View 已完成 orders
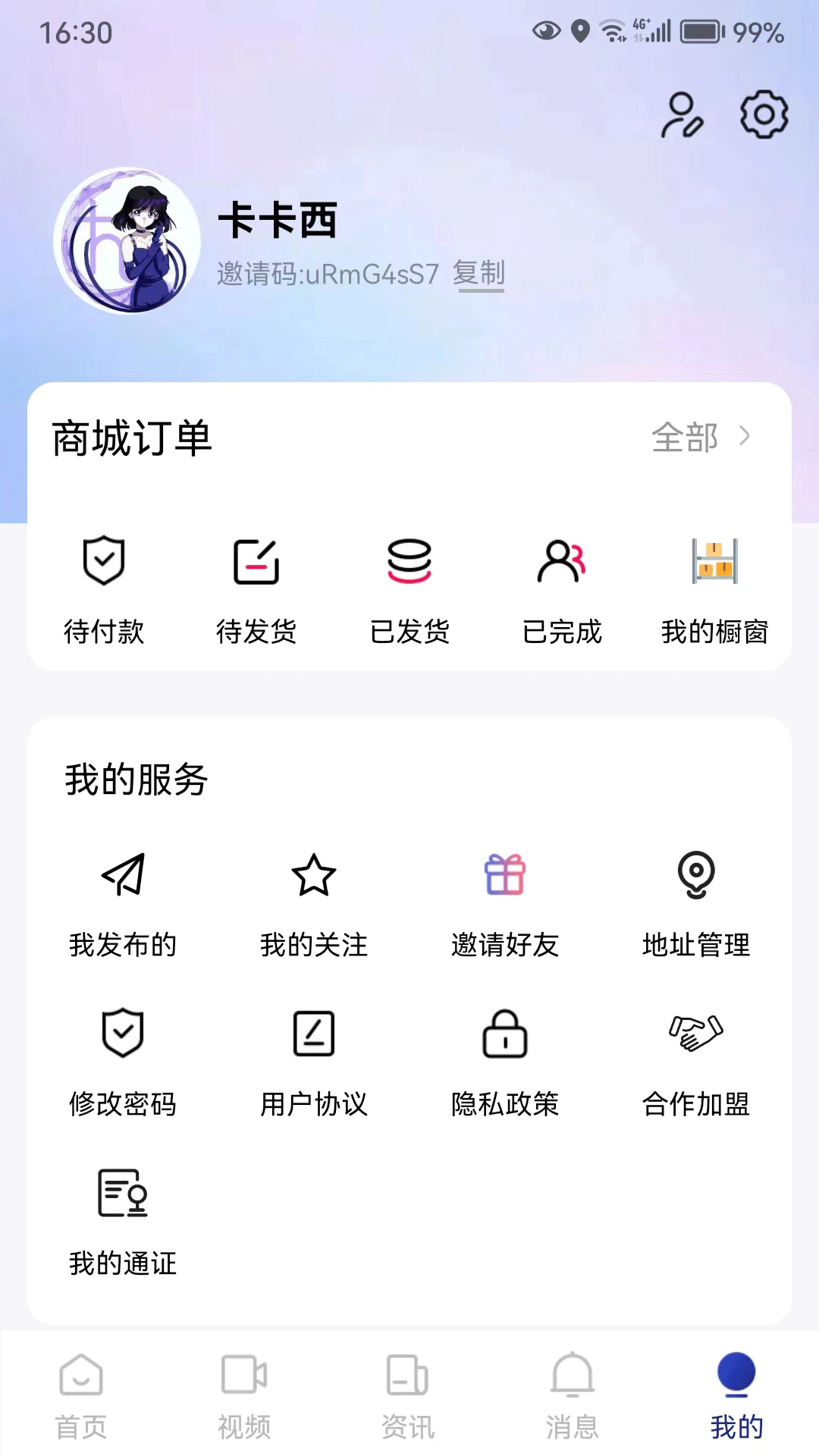The height and width of the screenshot is (1456, 819). 562,589
